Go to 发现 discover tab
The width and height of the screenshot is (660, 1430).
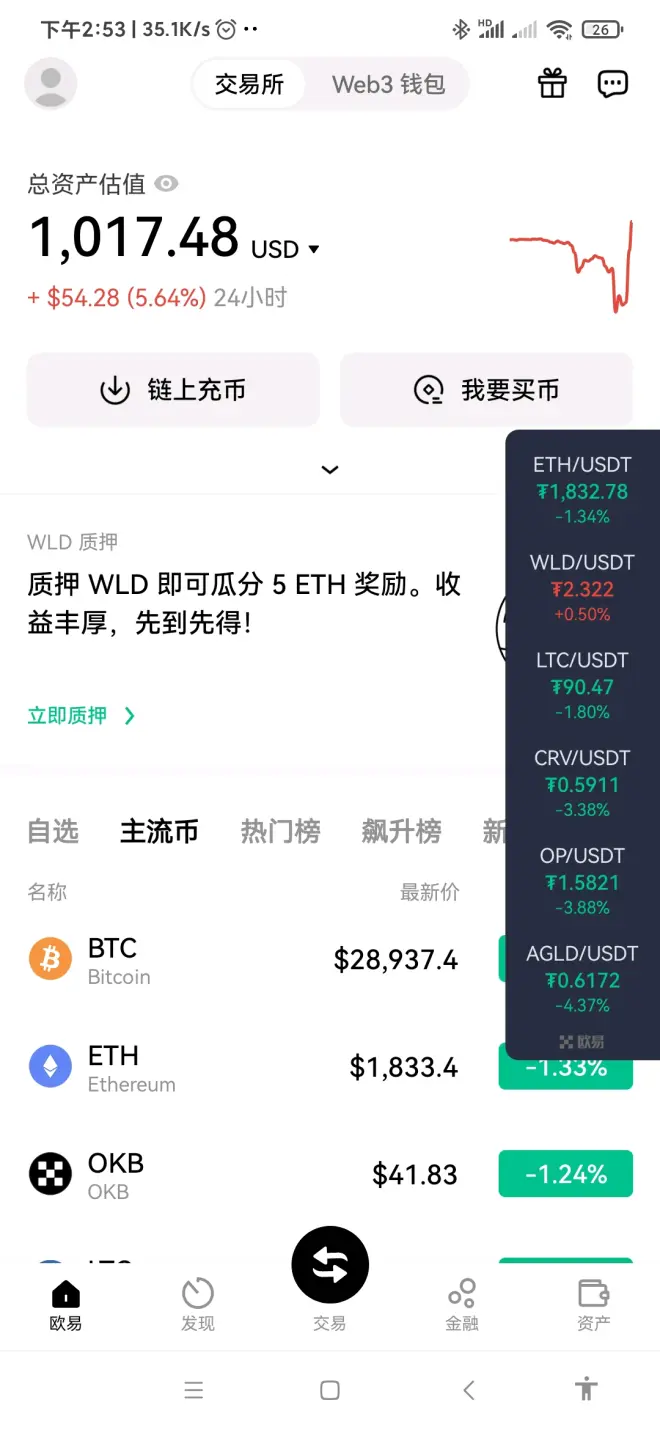tap(197, 1304)
